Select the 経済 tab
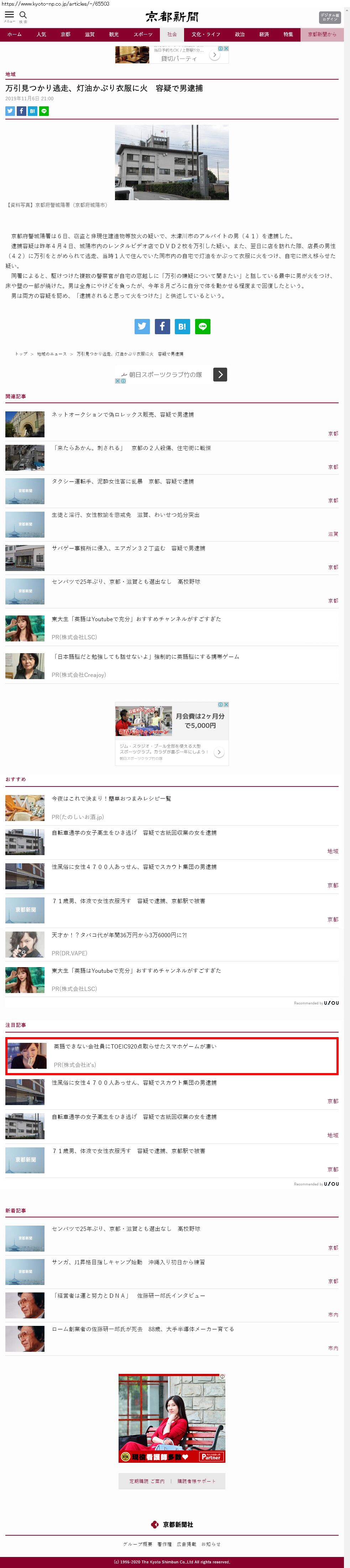This screenshot has height=1568, width=350. [264, 35]
